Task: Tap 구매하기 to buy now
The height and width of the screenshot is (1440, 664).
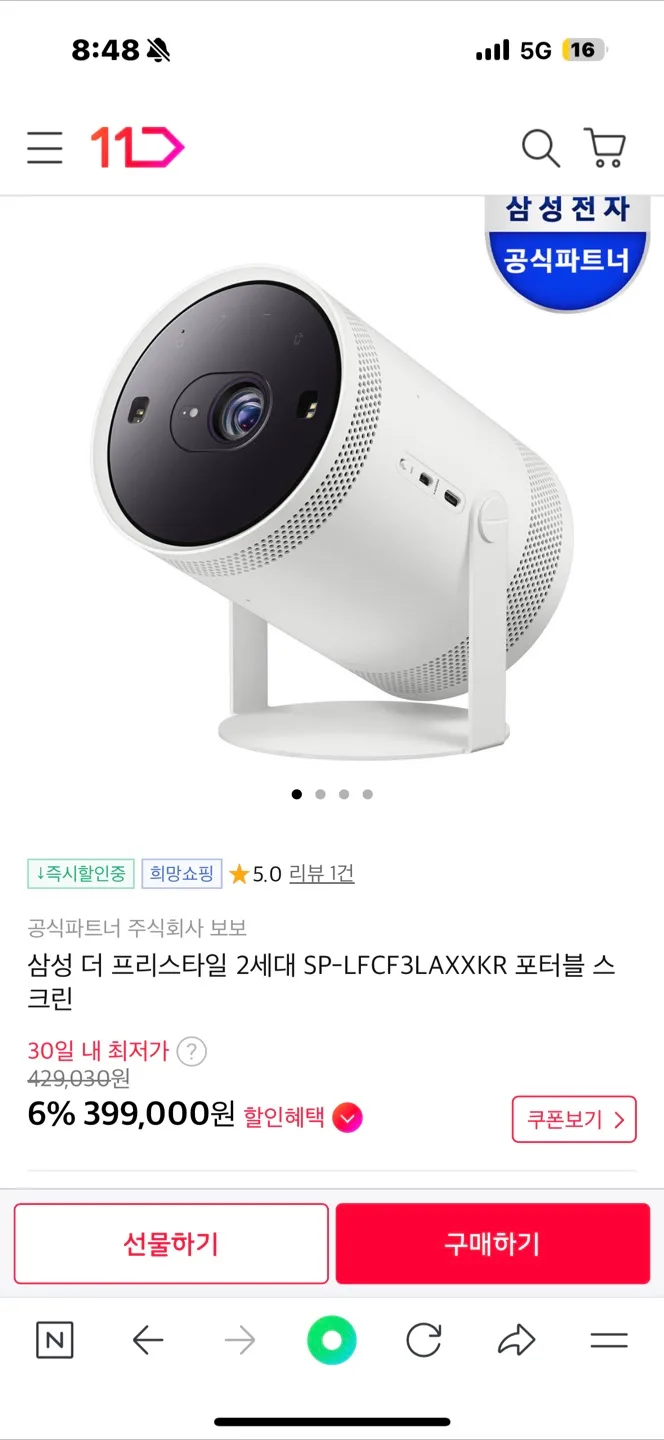Action: click(492, 1244)
